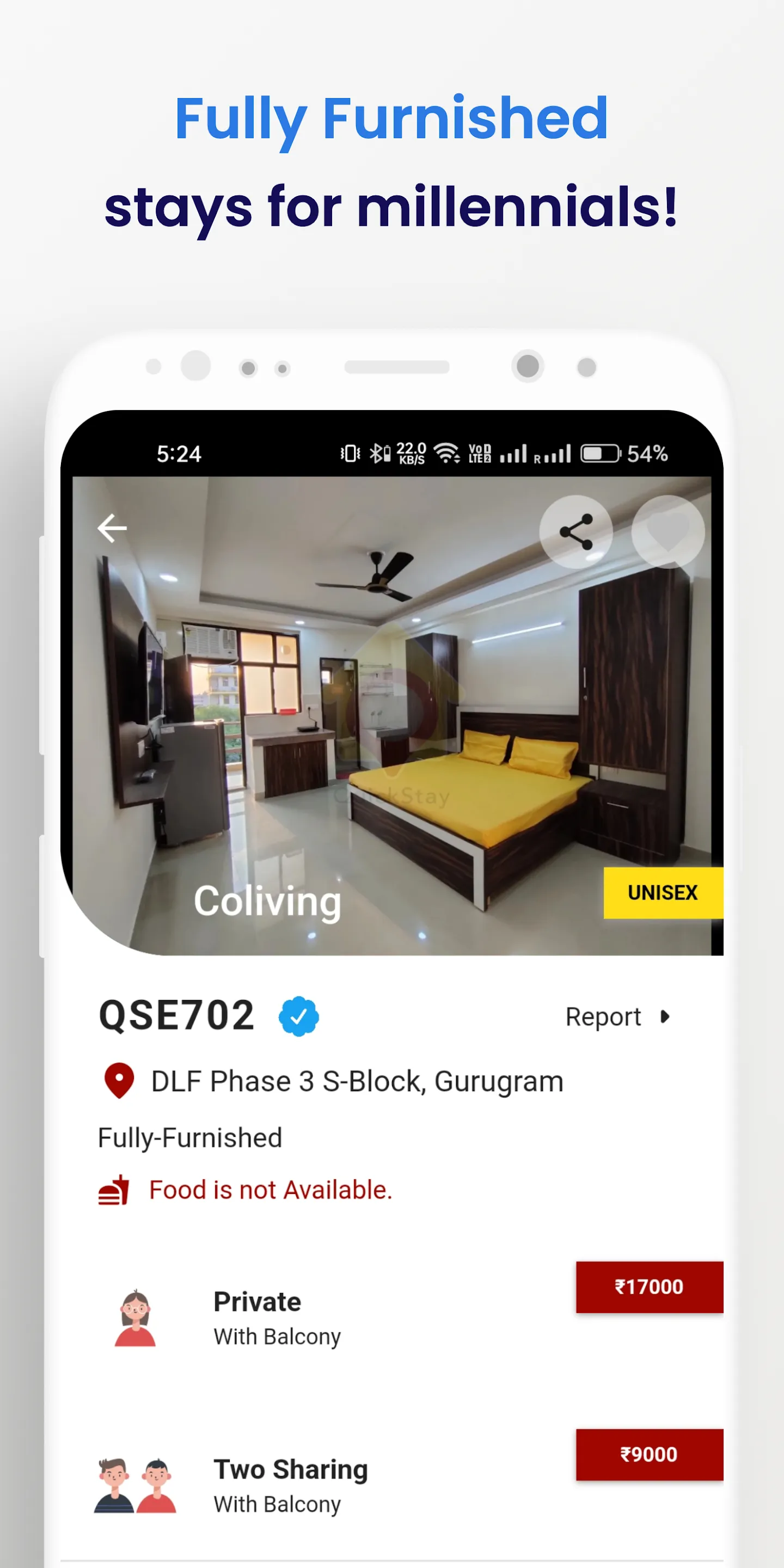The image size is (784, 1568).
Task: Toggle the UNISEX badge on the photo
Action: tap(663, 893)
